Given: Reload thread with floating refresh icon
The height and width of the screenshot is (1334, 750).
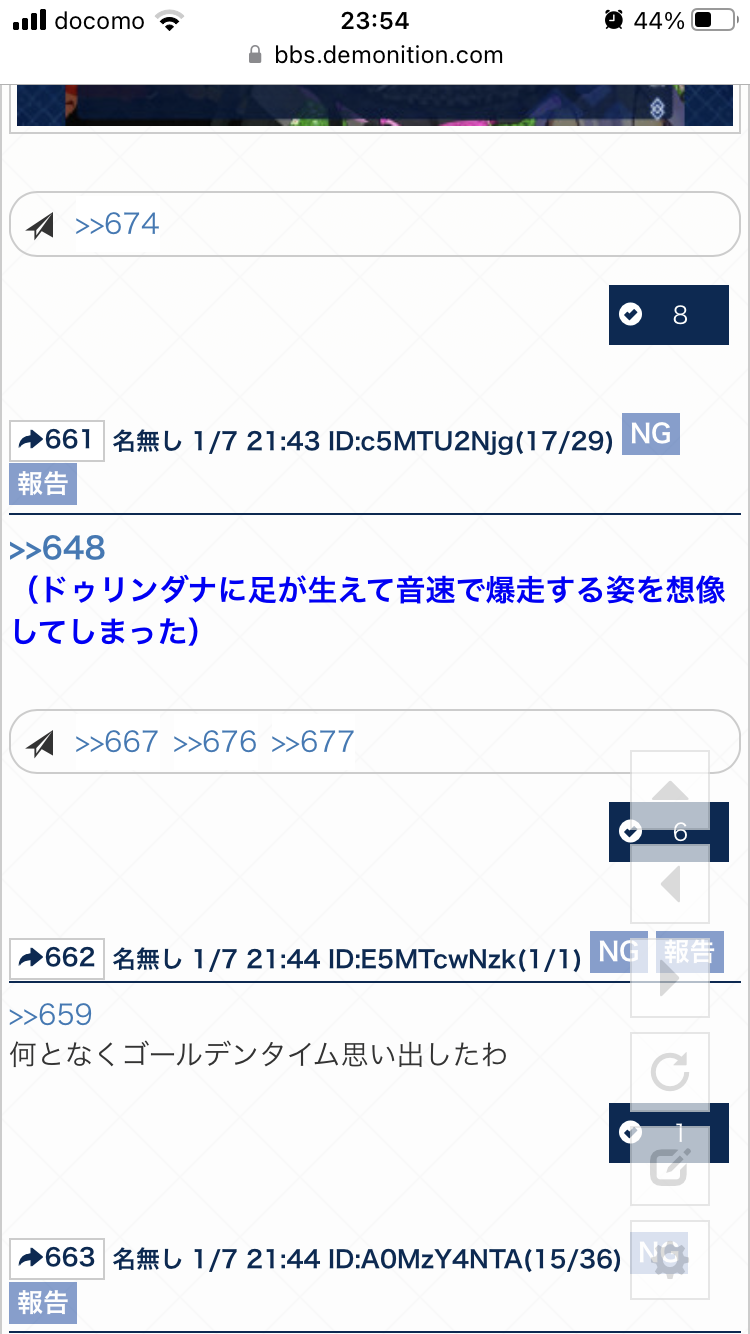Looking at the screenshot, I should click(x=670, y=1073).
